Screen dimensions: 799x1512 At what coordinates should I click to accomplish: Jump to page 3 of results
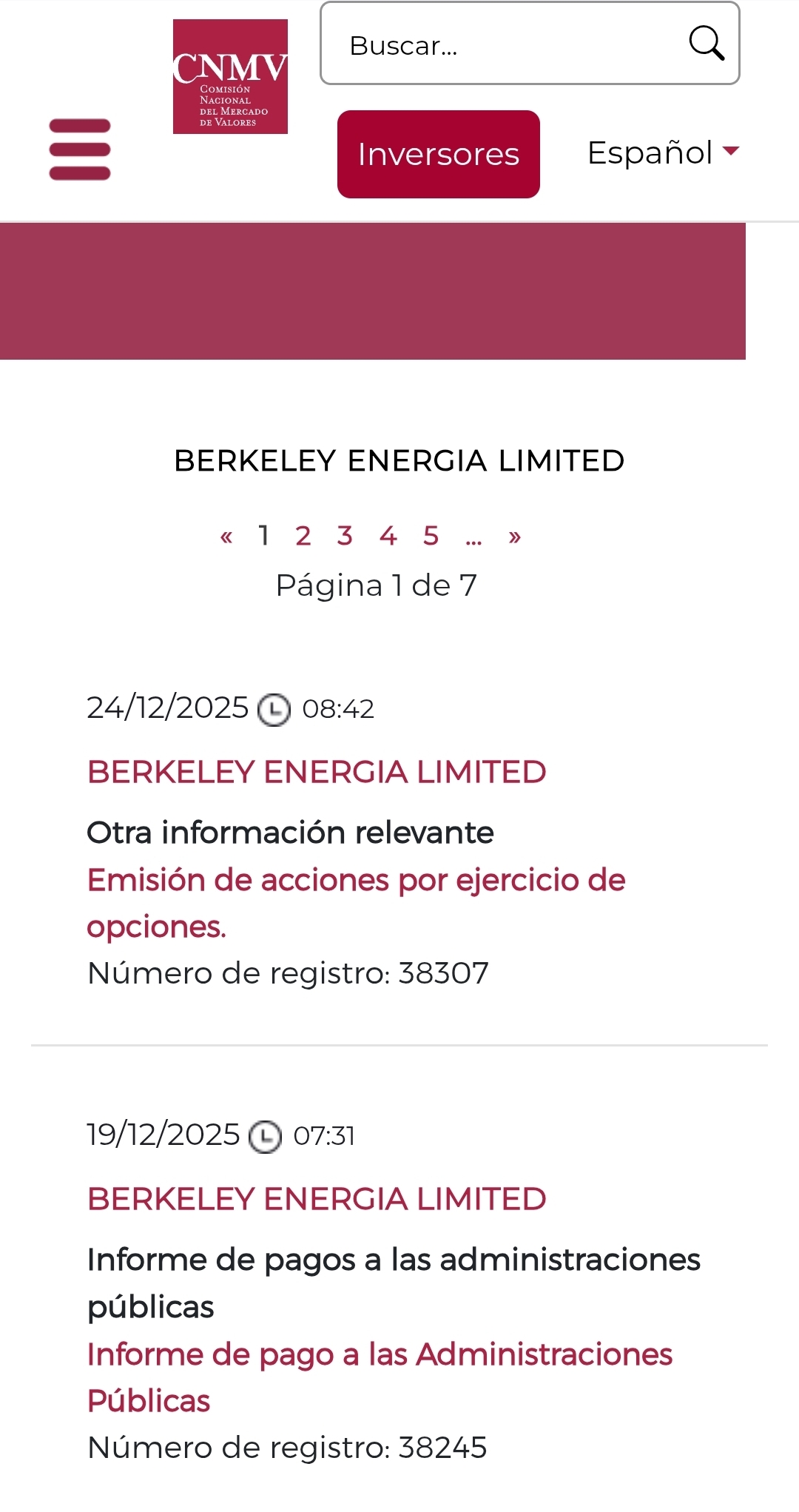(x=345, y=536)
